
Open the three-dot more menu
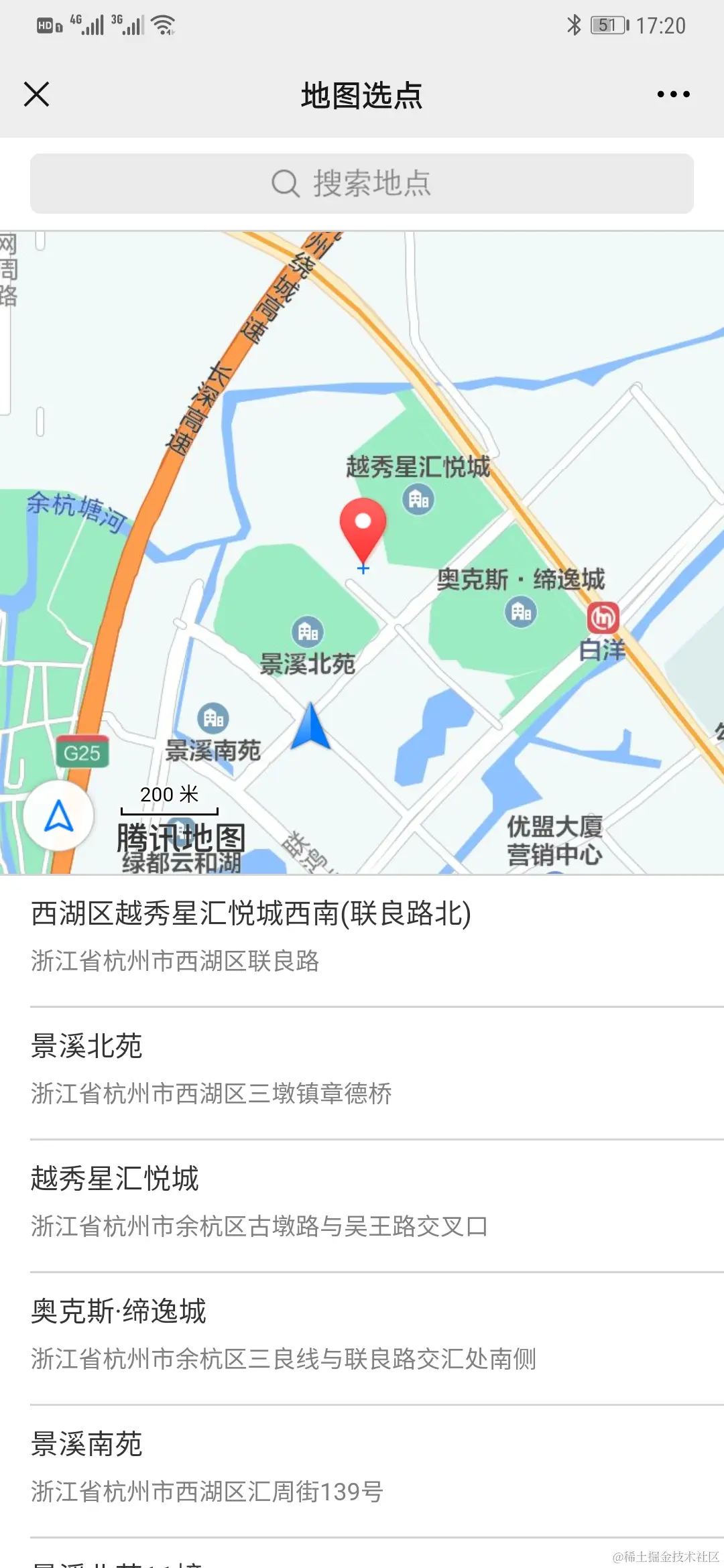click(673, 94)
